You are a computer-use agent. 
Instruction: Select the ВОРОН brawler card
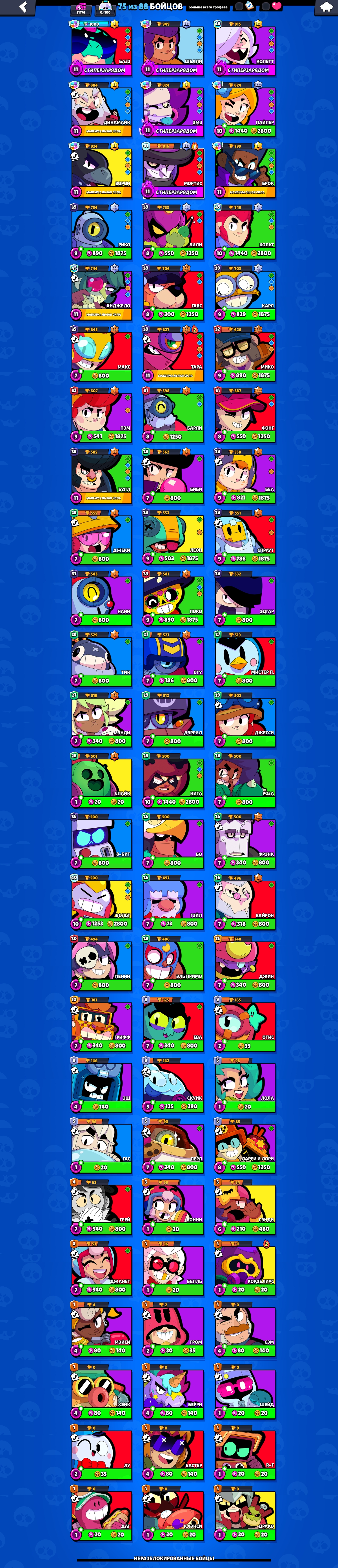point(101,171)
